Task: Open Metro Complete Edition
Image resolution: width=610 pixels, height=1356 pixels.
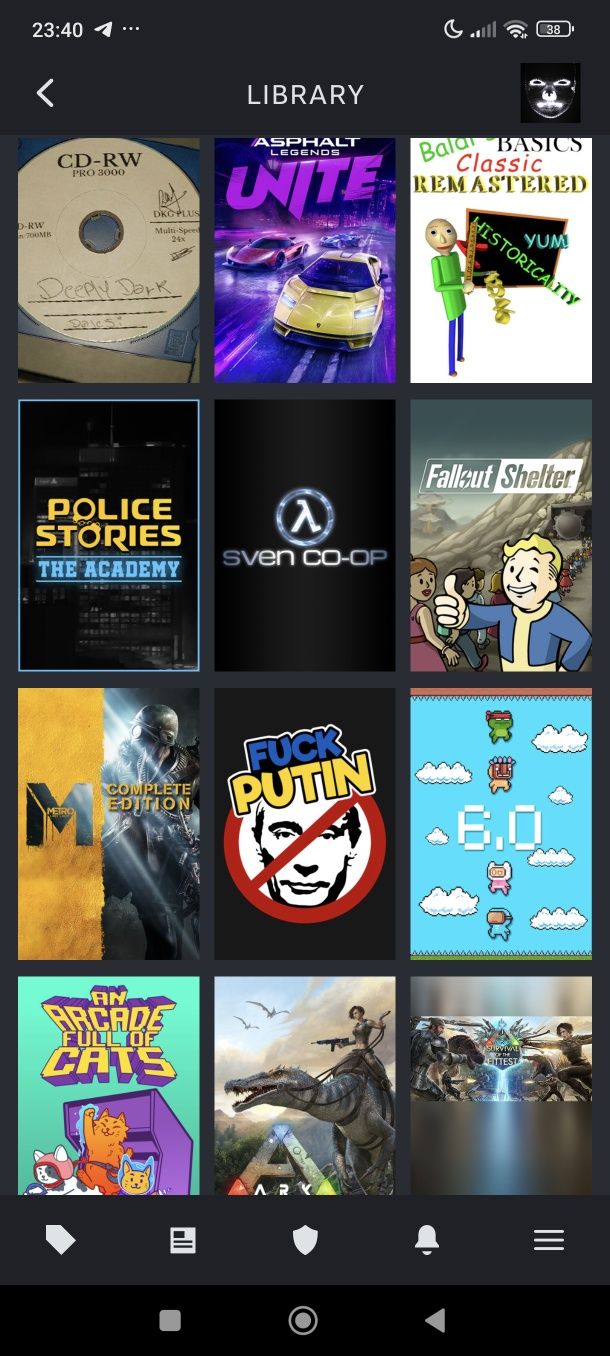Action: point(108,823)
